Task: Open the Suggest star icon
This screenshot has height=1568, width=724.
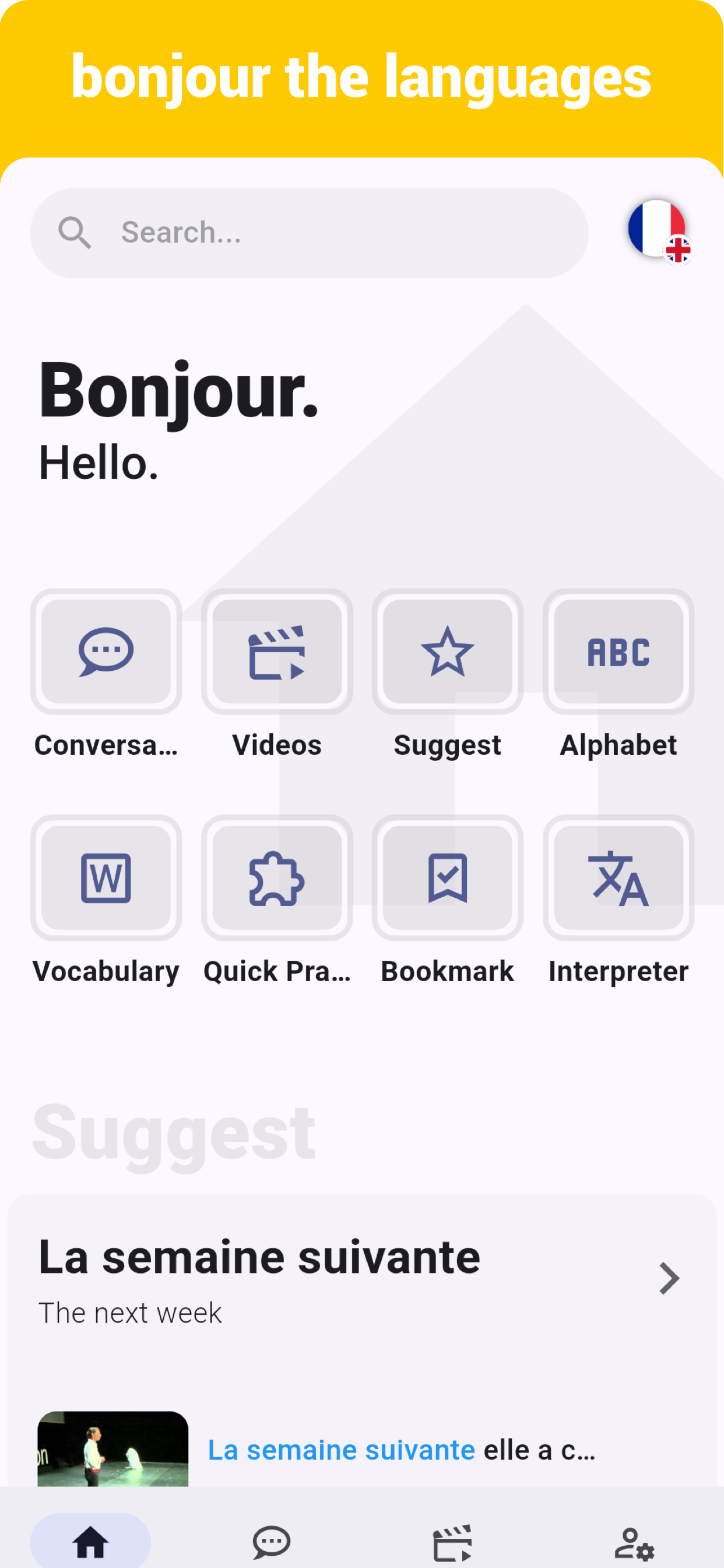Action: pos(447,653)
